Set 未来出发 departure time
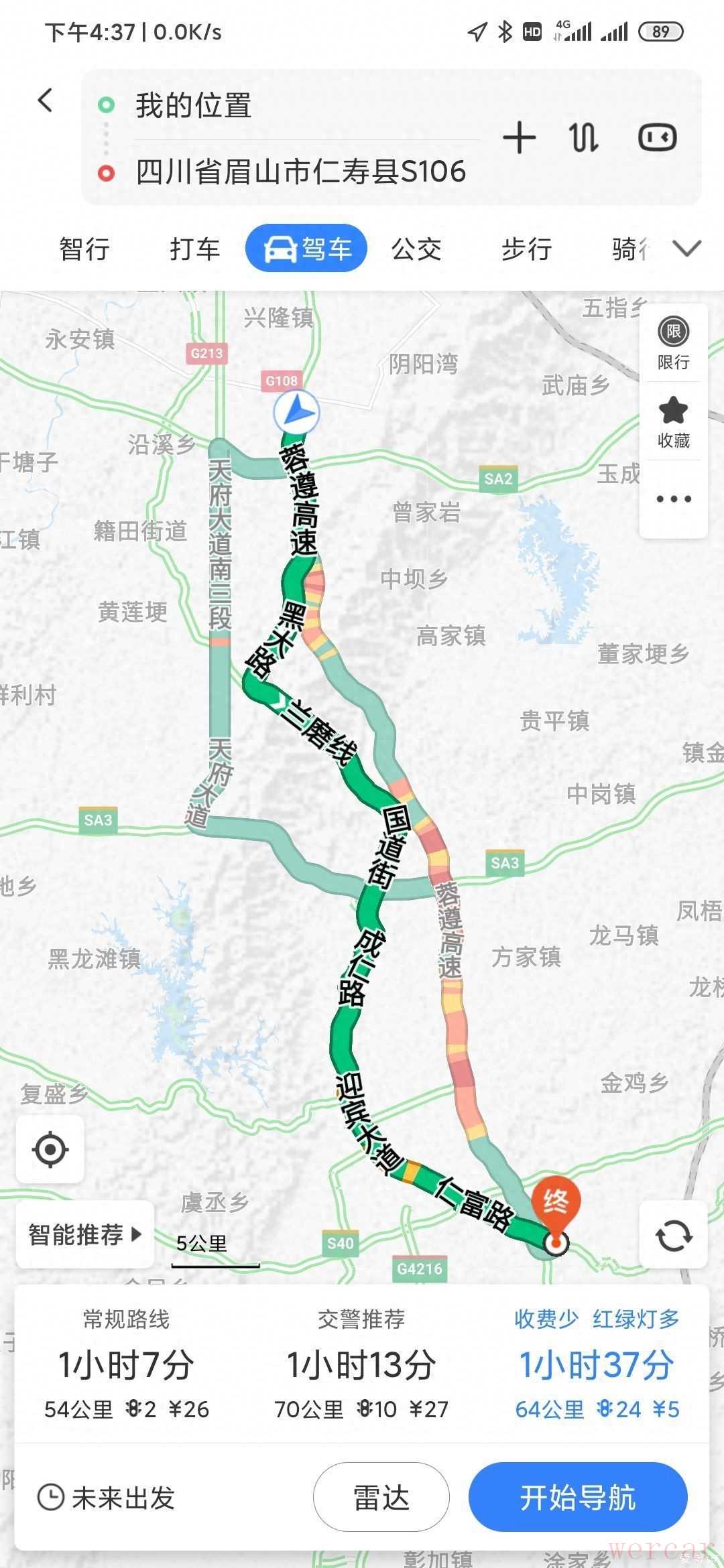This screenshot has width=724, height=1568. point(107,1497)
